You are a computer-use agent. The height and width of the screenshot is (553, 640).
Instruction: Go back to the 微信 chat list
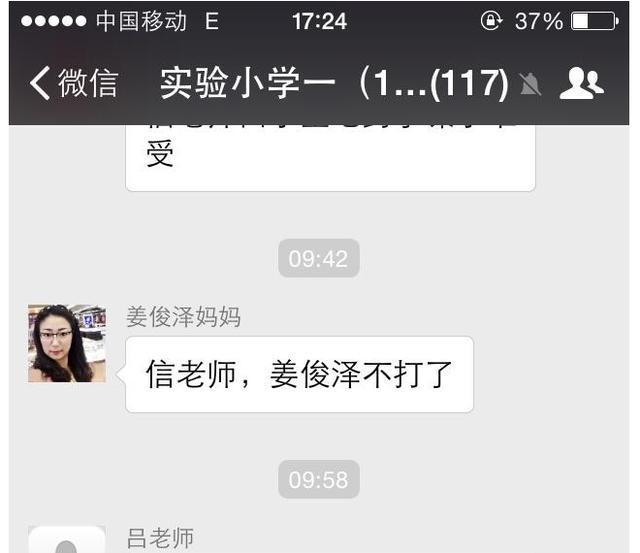point(74,83)
